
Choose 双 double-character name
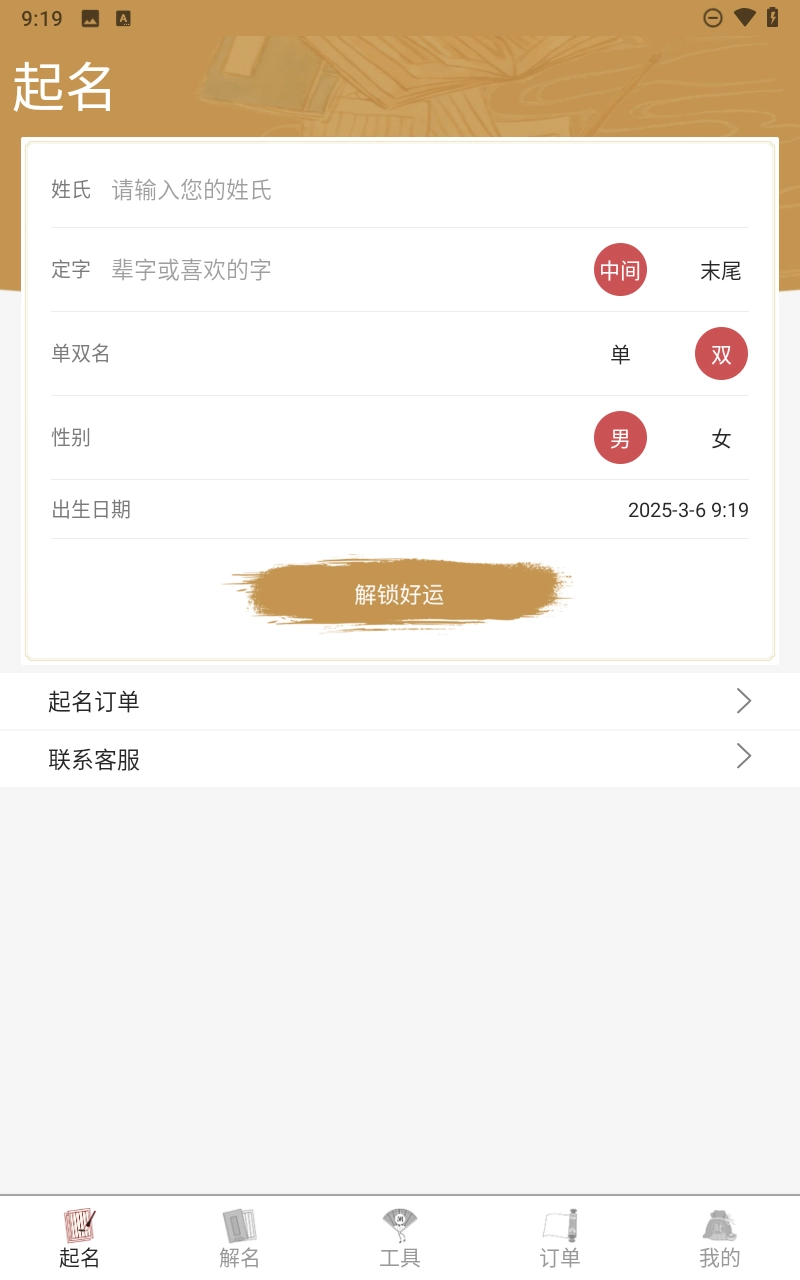coord(721,354)
